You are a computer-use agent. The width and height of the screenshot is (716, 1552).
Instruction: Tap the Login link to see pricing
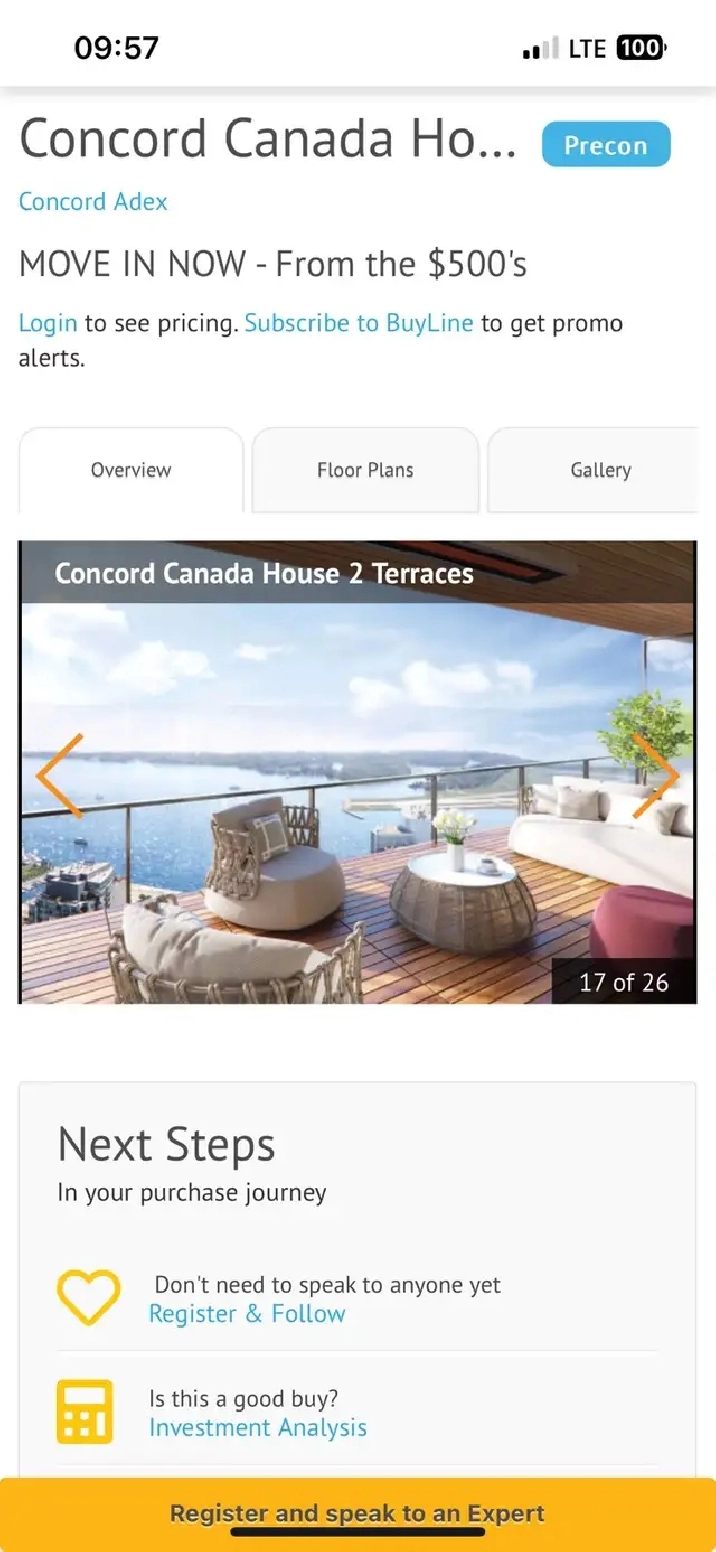point(48,323)
